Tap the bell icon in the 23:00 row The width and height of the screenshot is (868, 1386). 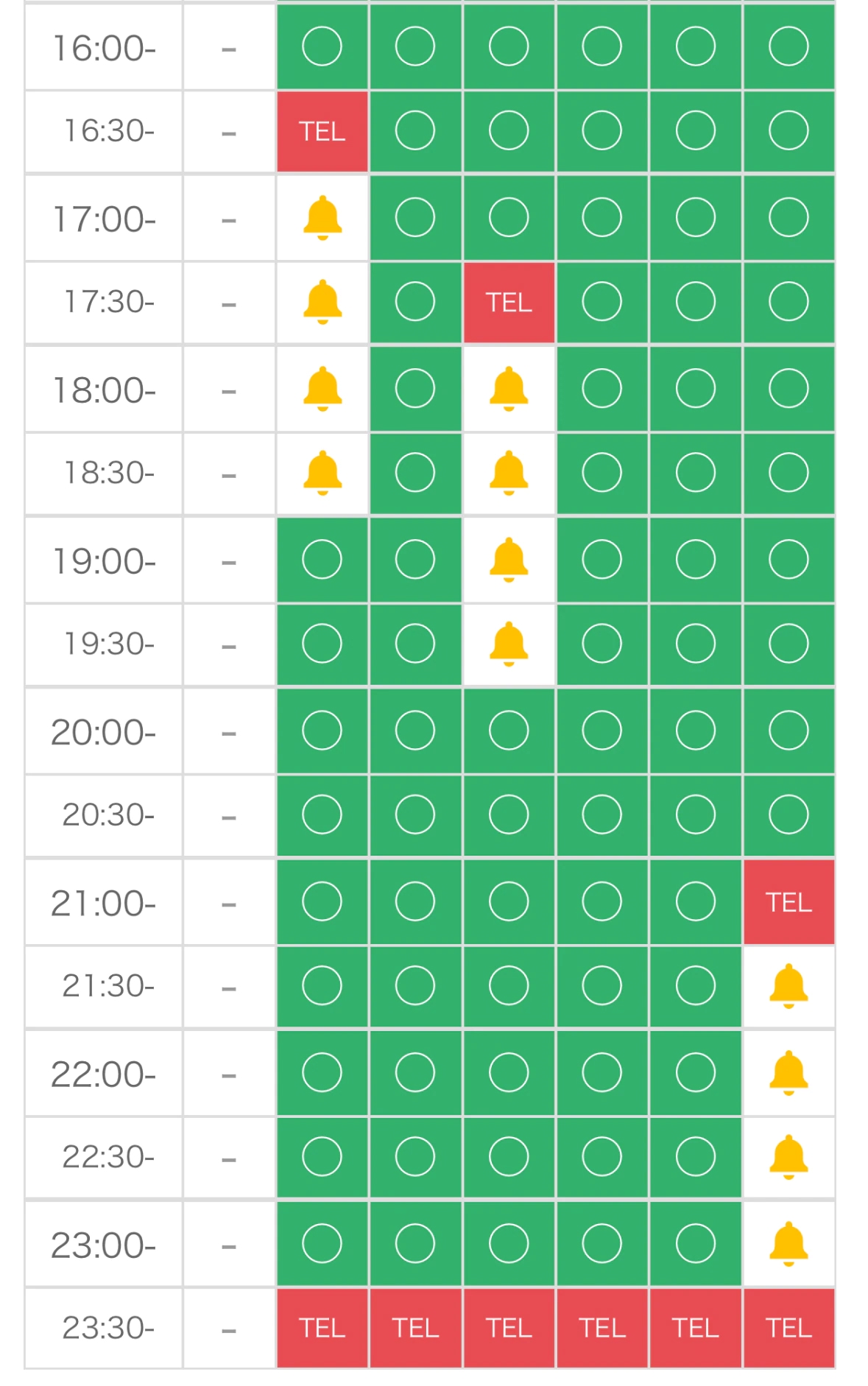coord(788,1244)
